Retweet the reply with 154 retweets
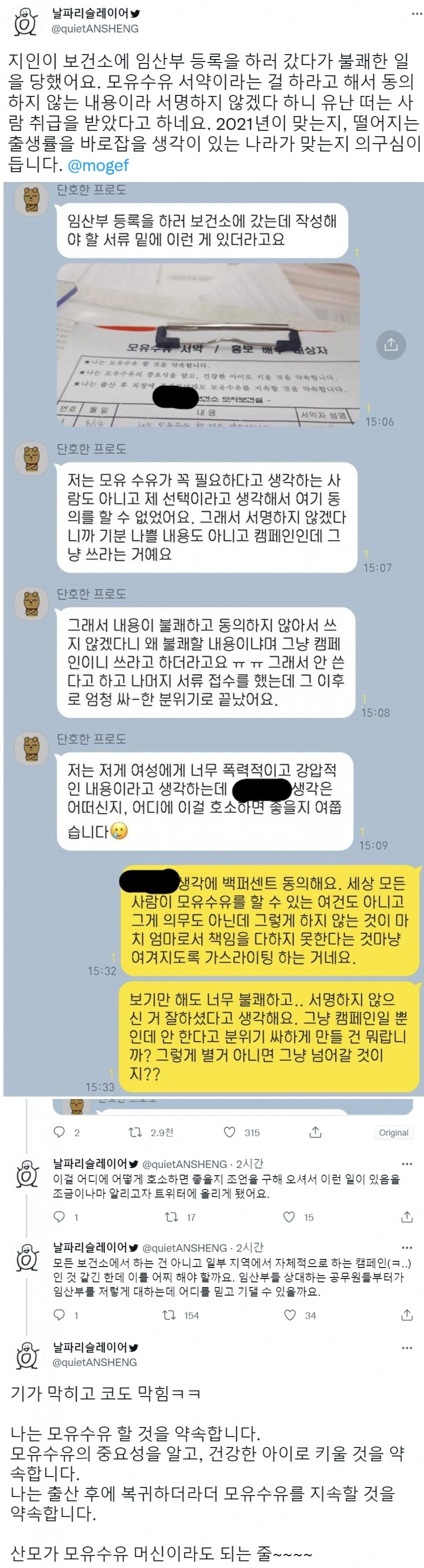The height and width of the screenshot is (1568, 424). [169, 1315]
